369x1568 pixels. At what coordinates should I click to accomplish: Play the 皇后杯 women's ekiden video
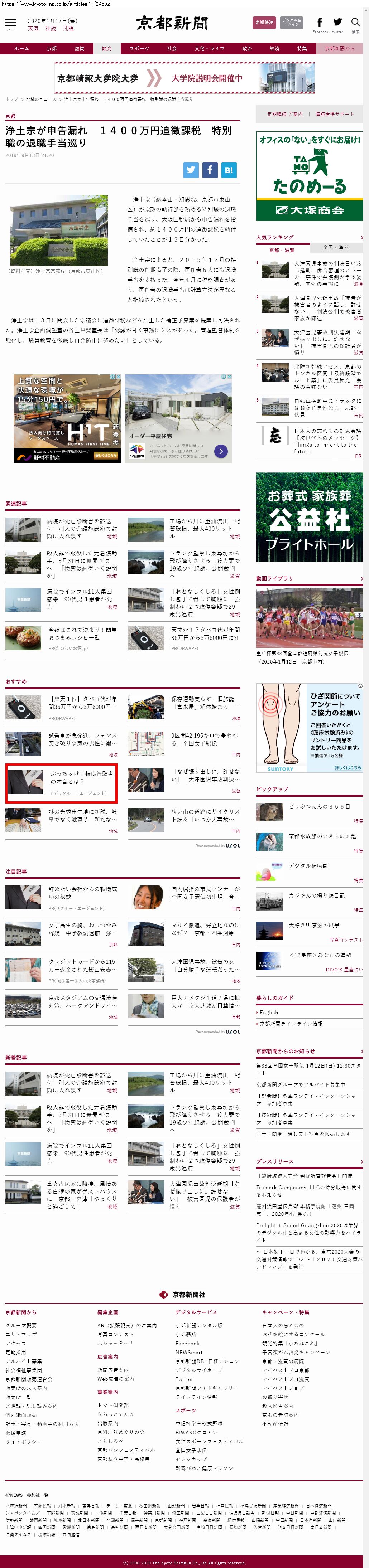click(309, 618)
